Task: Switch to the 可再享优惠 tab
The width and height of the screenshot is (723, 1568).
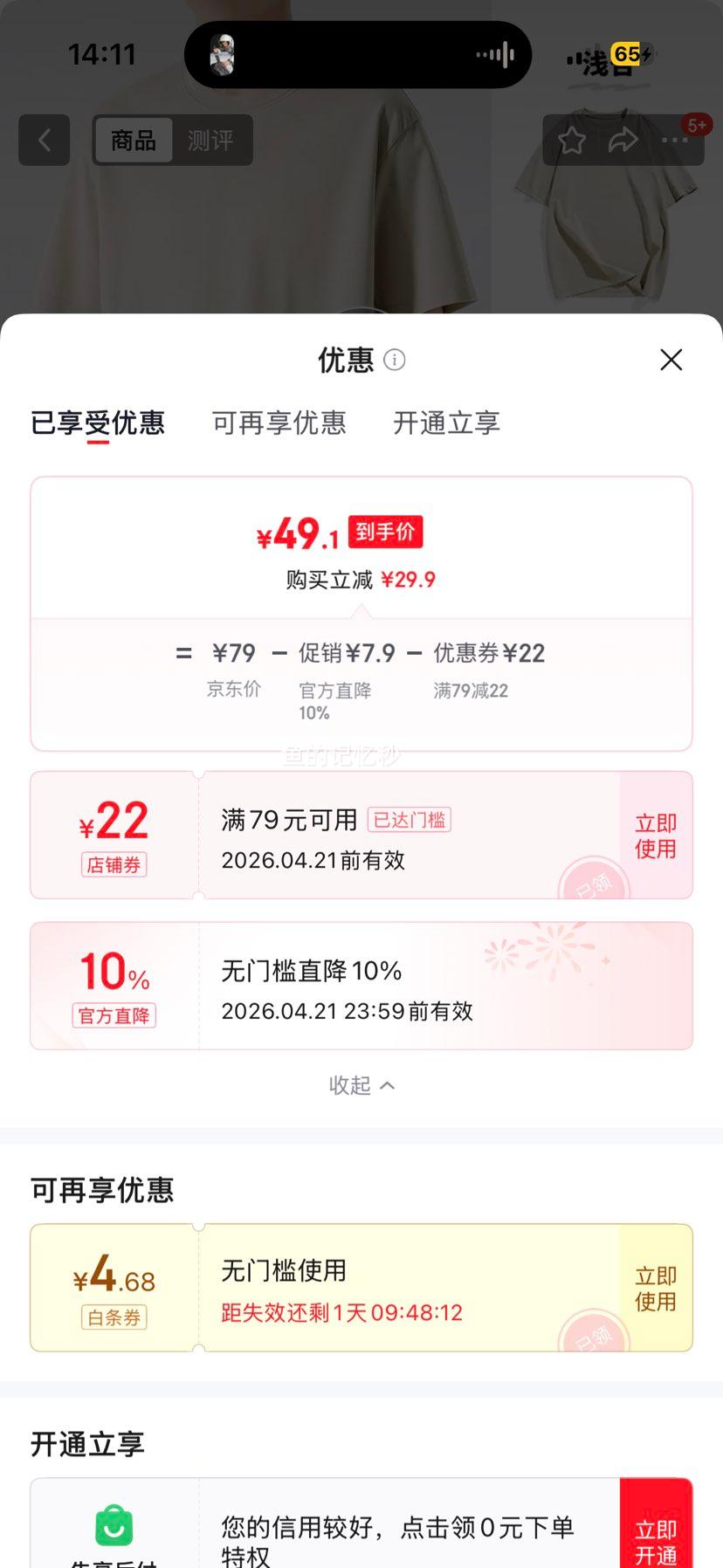Action: pos(278,423)
